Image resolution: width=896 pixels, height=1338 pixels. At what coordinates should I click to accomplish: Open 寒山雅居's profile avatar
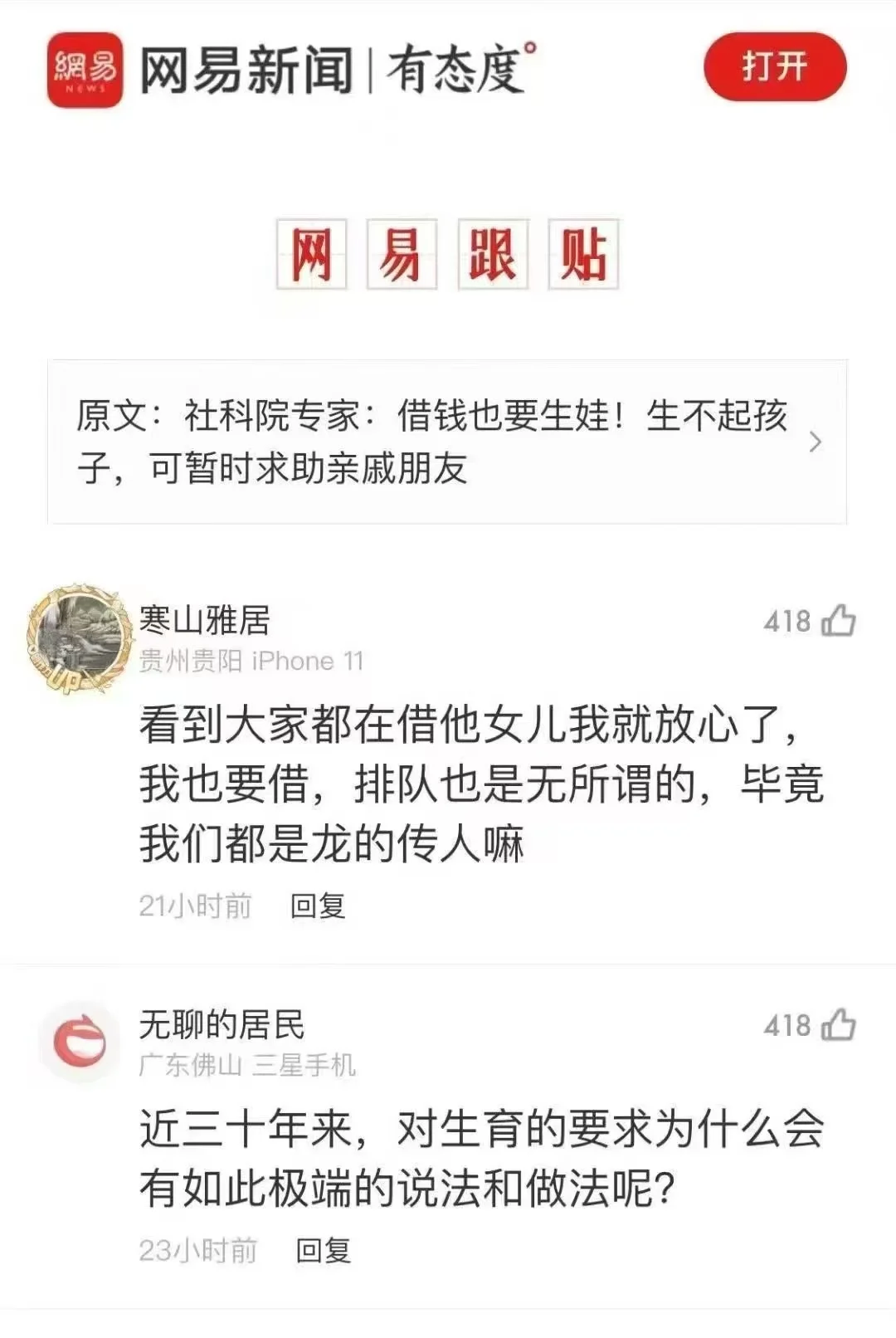click(x=80, y=637)
